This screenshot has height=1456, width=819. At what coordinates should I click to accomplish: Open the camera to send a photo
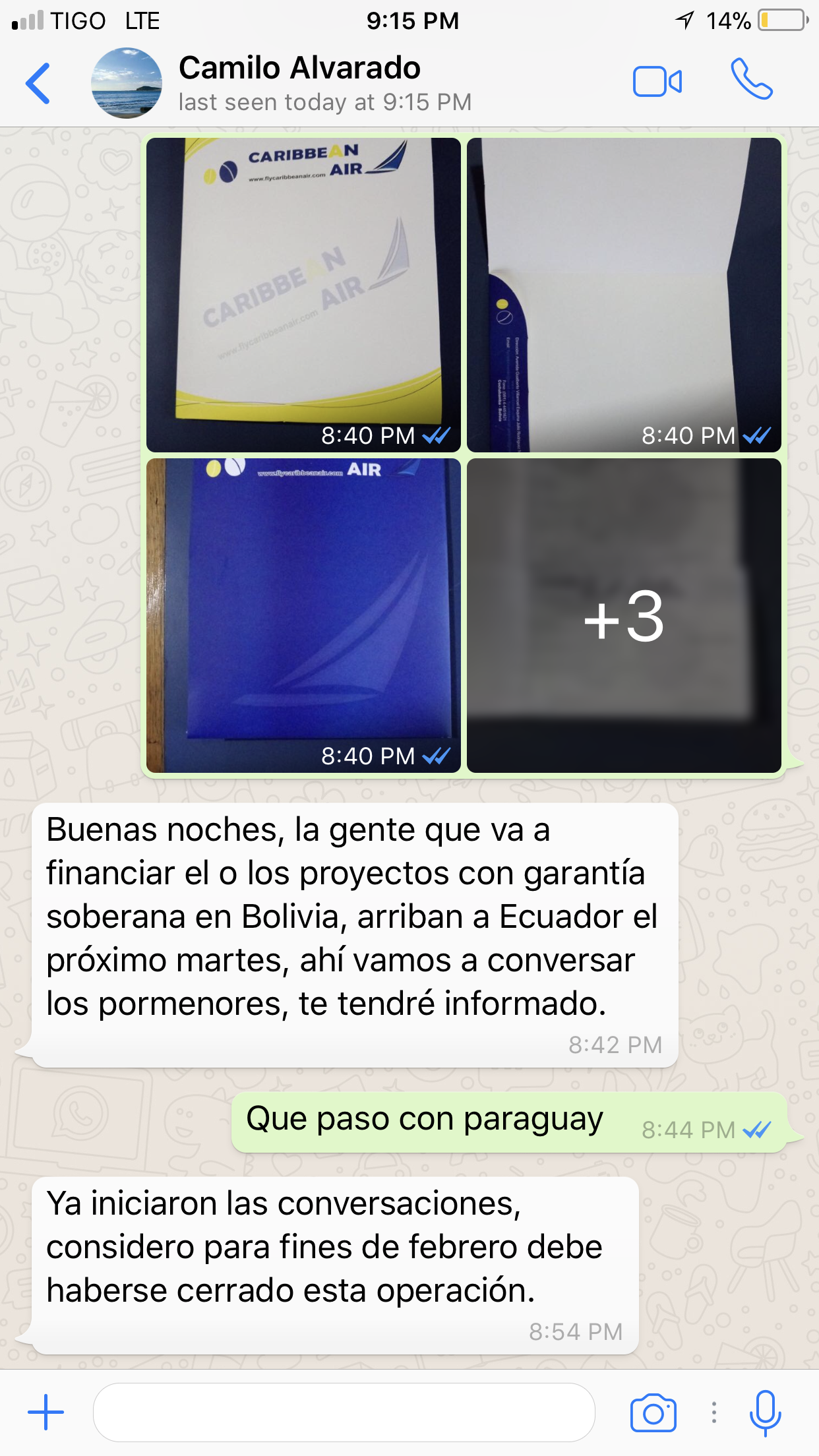653,1412
